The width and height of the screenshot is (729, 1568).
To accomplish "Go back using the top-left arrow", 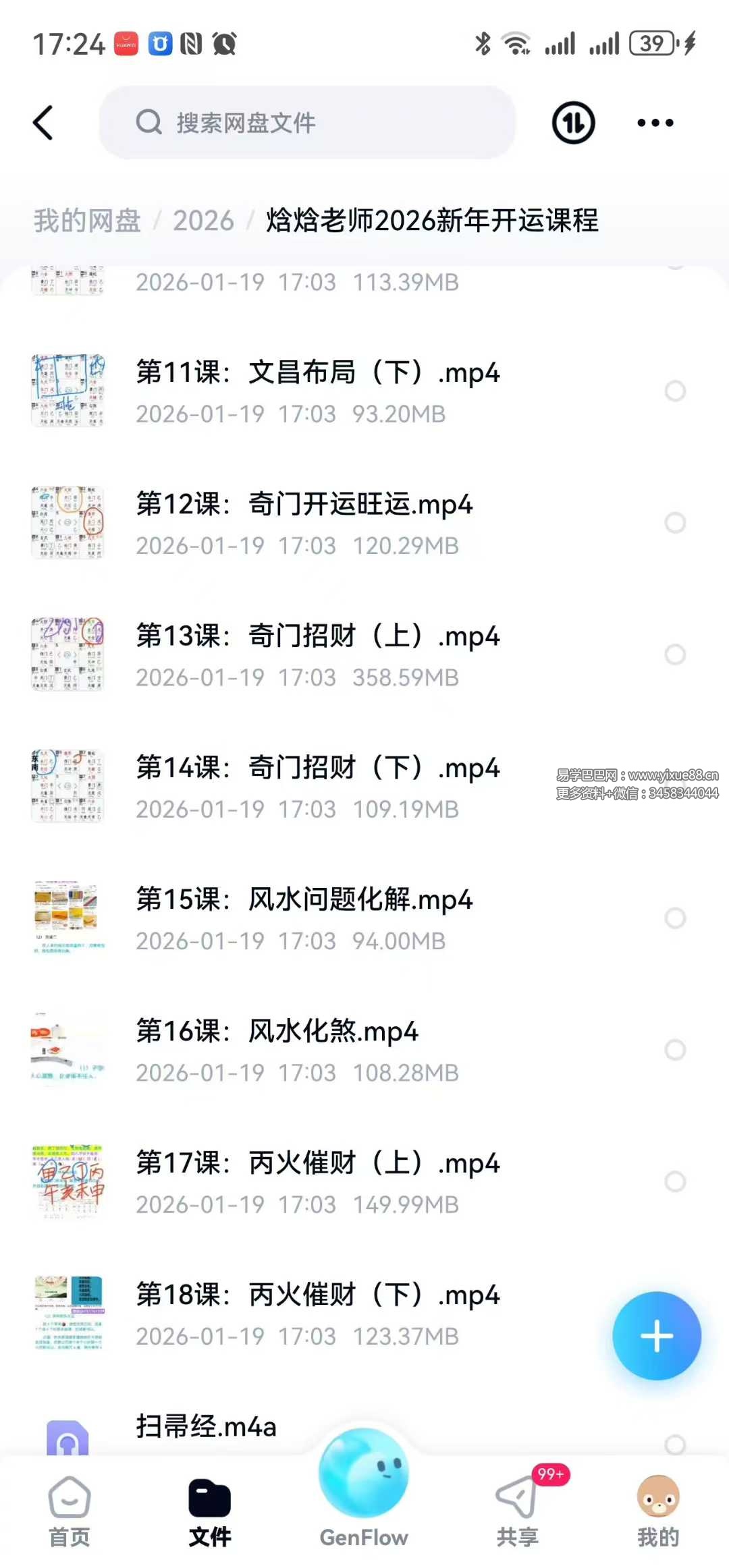I will (43, 123).
